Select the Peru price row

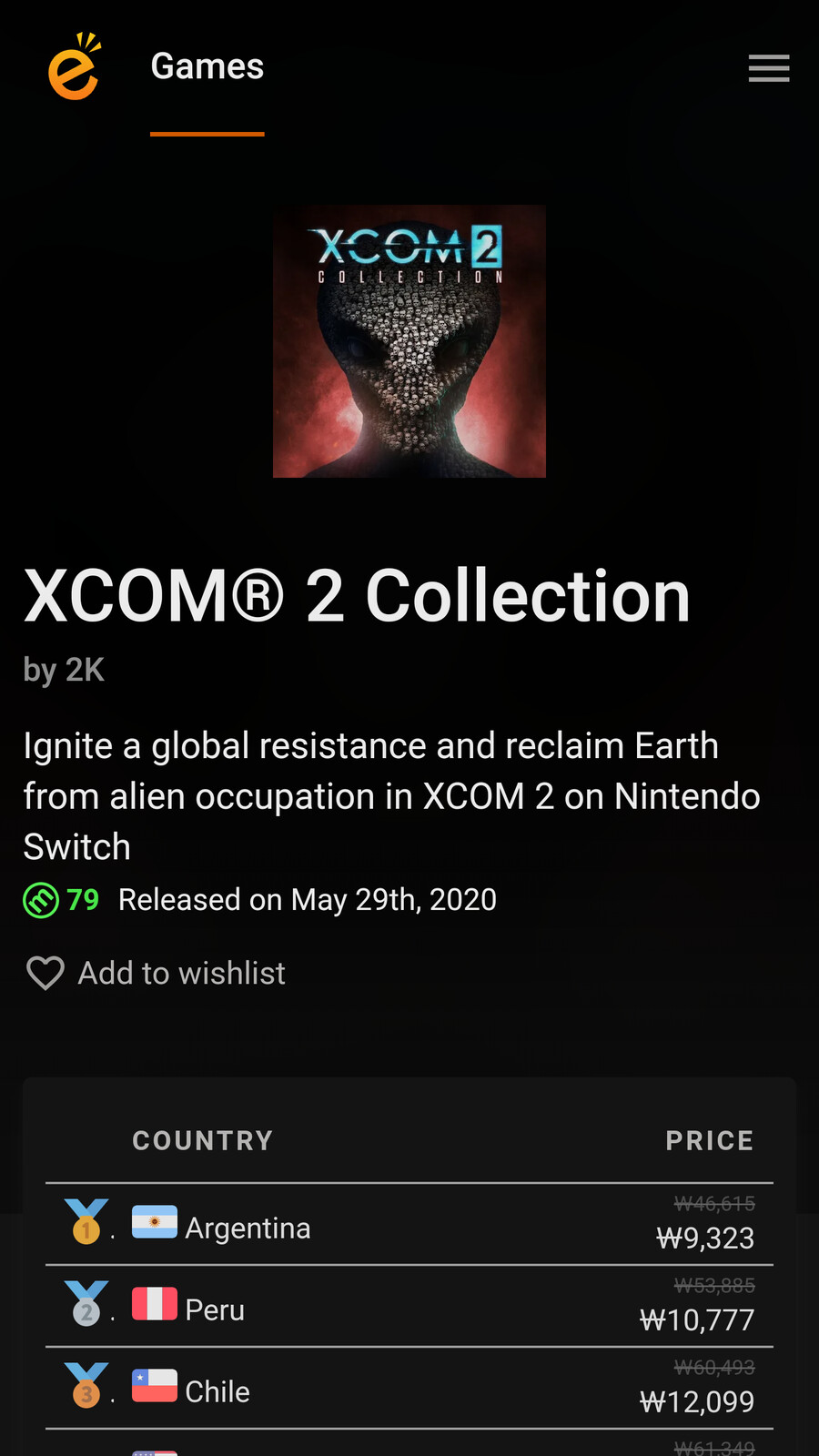click(x=409, y=1307)
